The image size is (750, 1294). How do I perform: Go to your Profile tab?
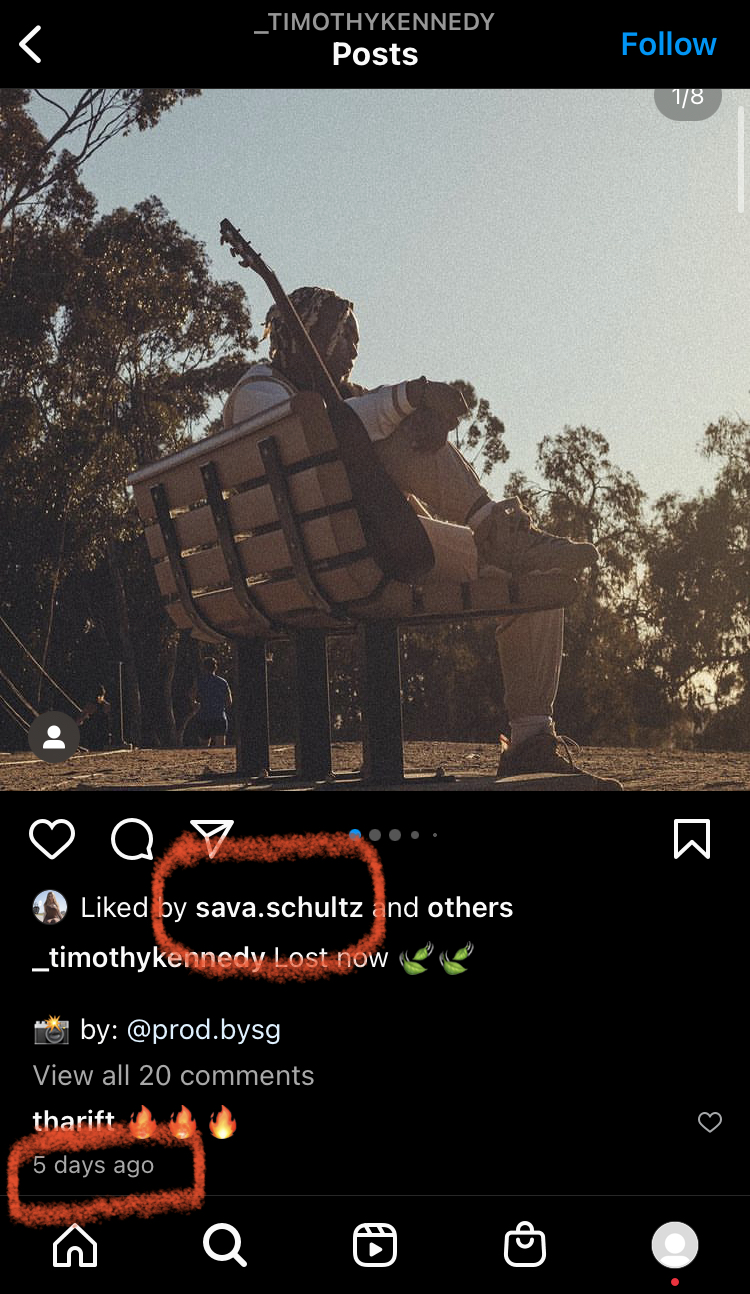coord(674,1245)
